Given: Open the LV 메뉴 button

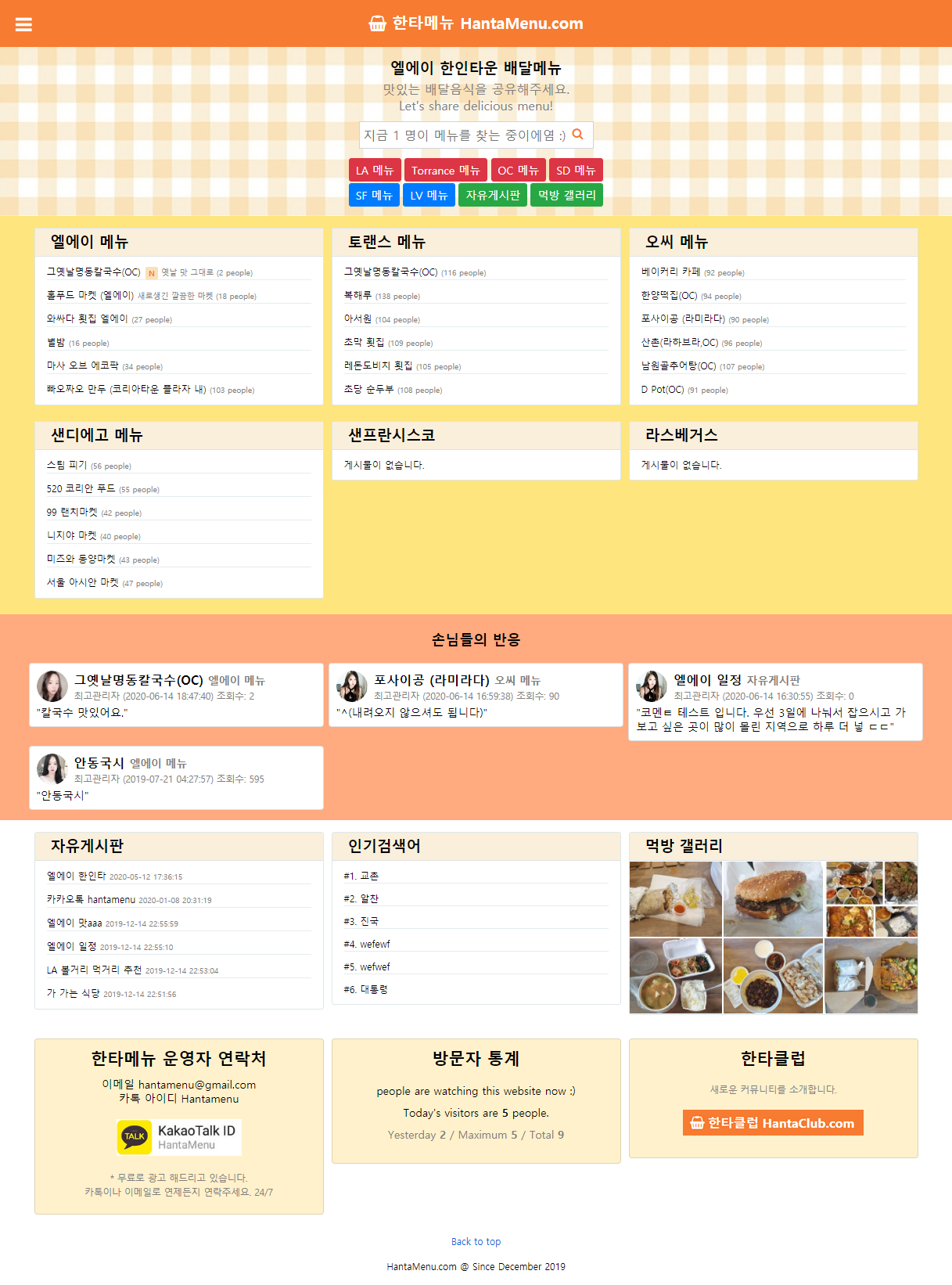Looking at the screenshot, I should click(x=429, y=195).
